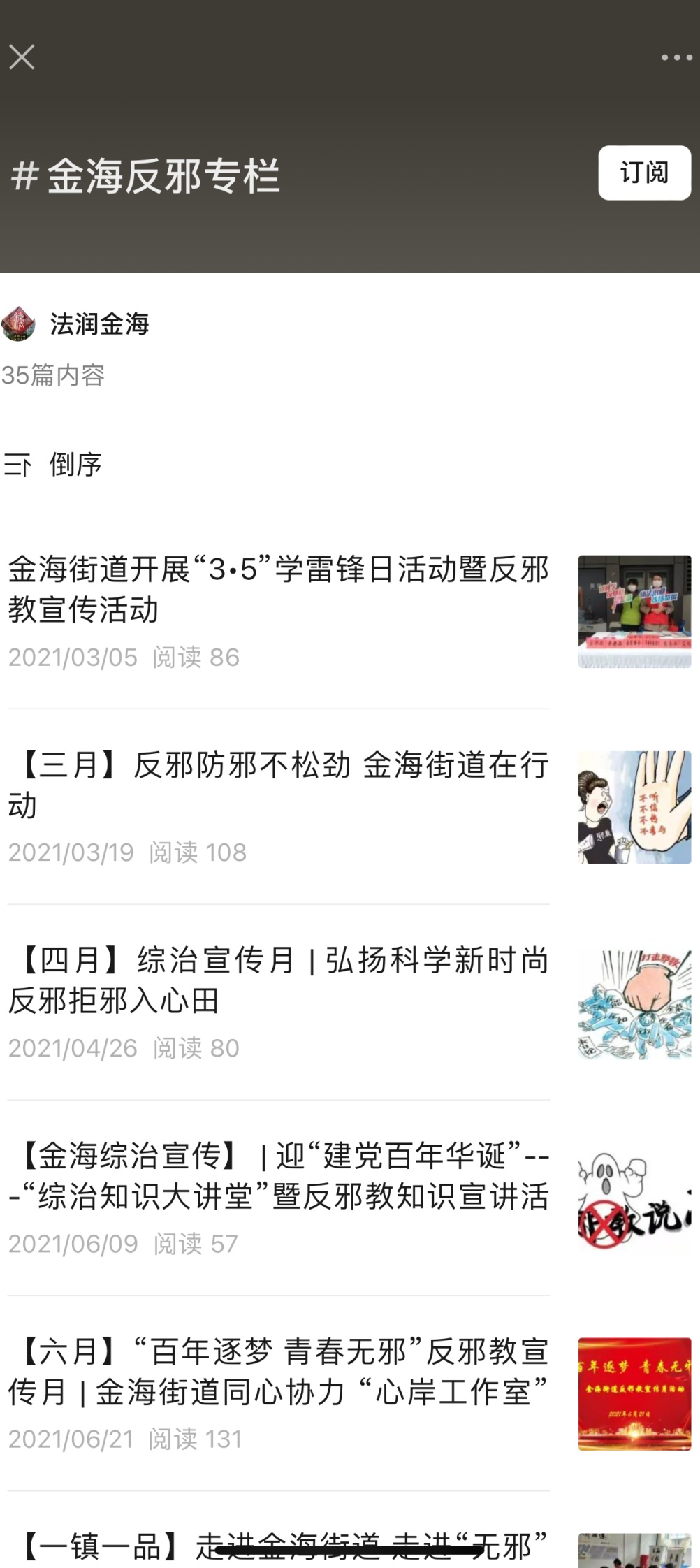Open the 【三月】反邪防邪不松劲 article

[x=349, y=807]
